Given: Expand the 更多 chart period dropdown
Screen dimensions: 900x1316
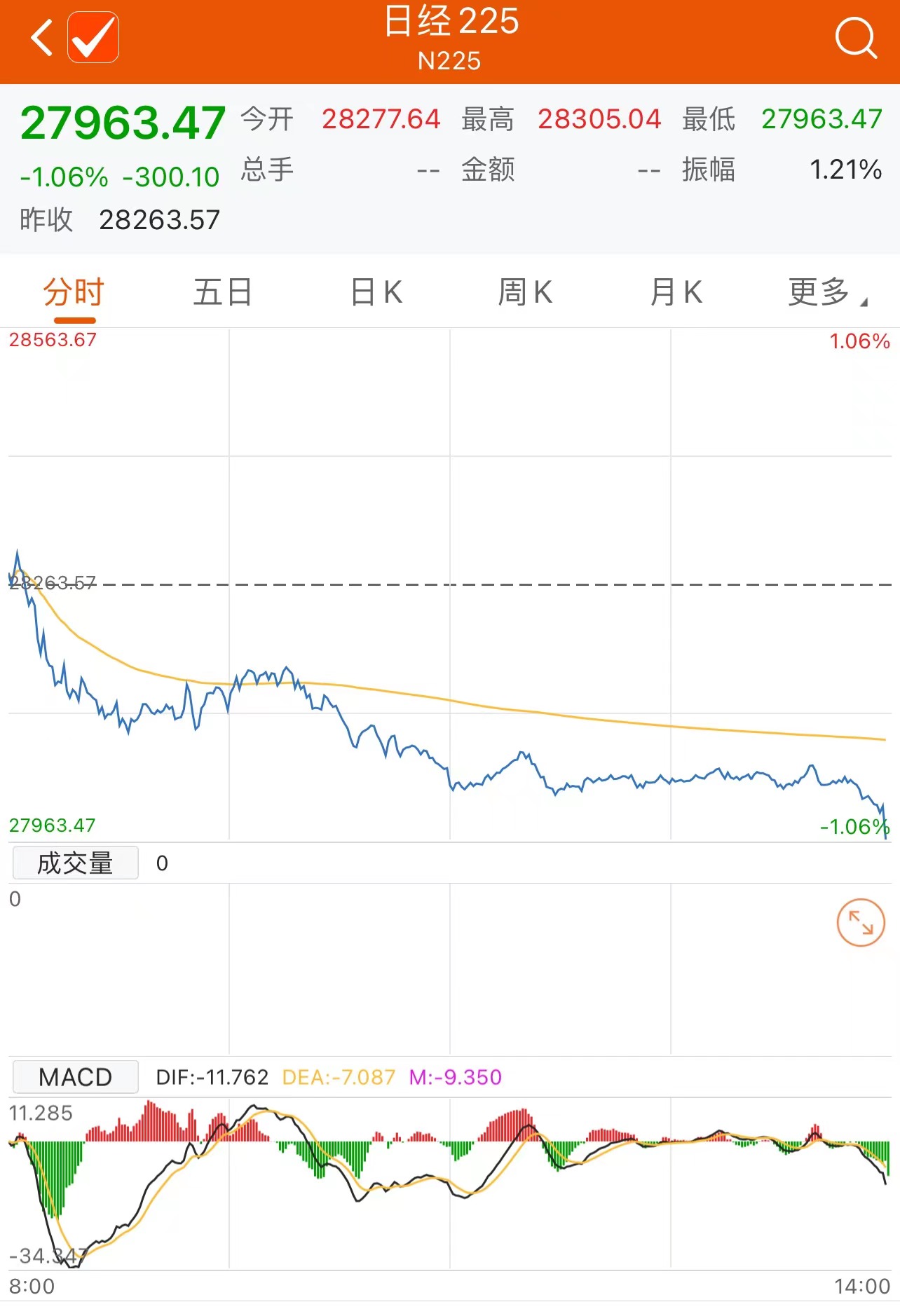Looking at the screenshot, I should click(x=826, y=292).
